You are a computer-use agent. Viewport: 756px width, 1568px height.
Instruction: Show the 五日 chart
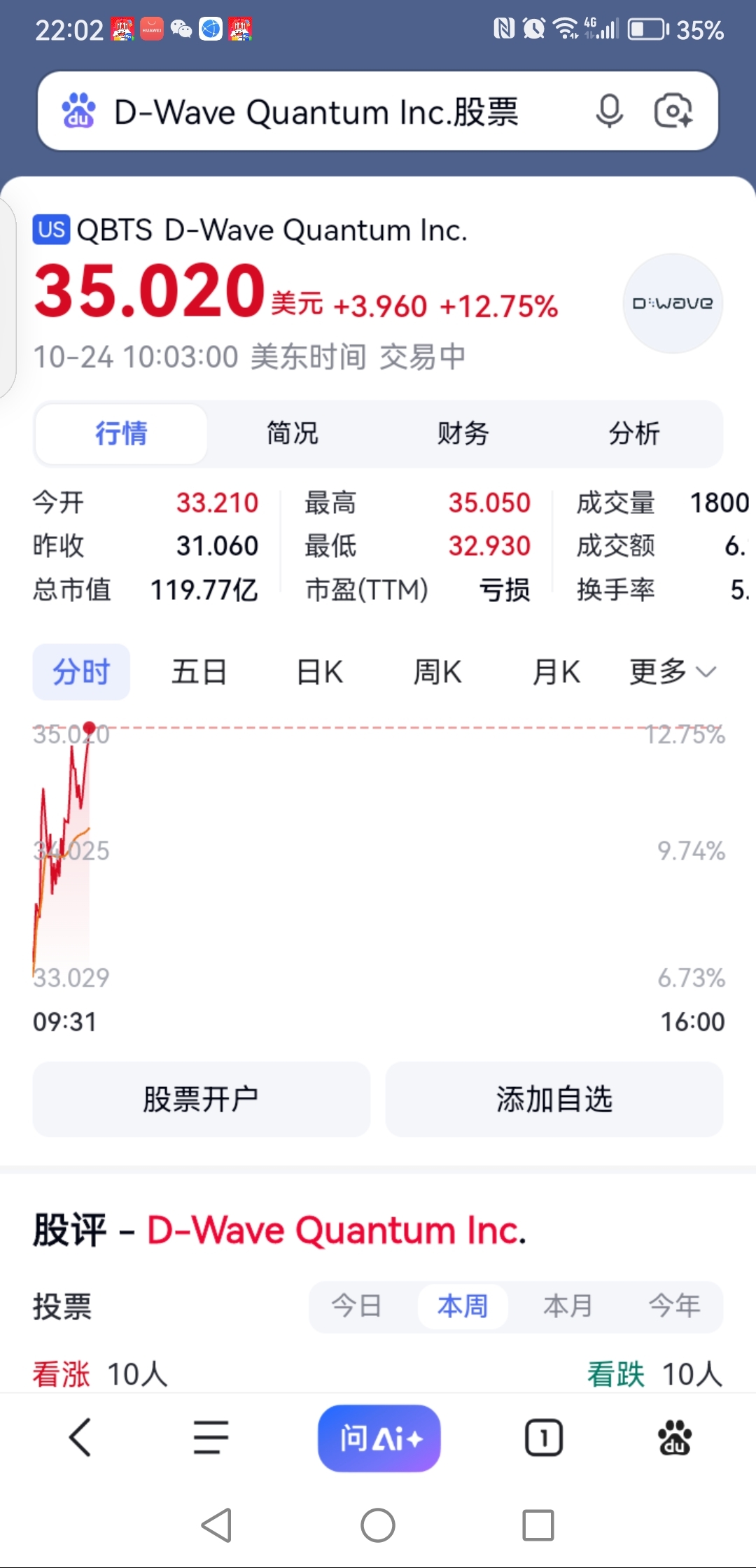[x=199, y=672]
